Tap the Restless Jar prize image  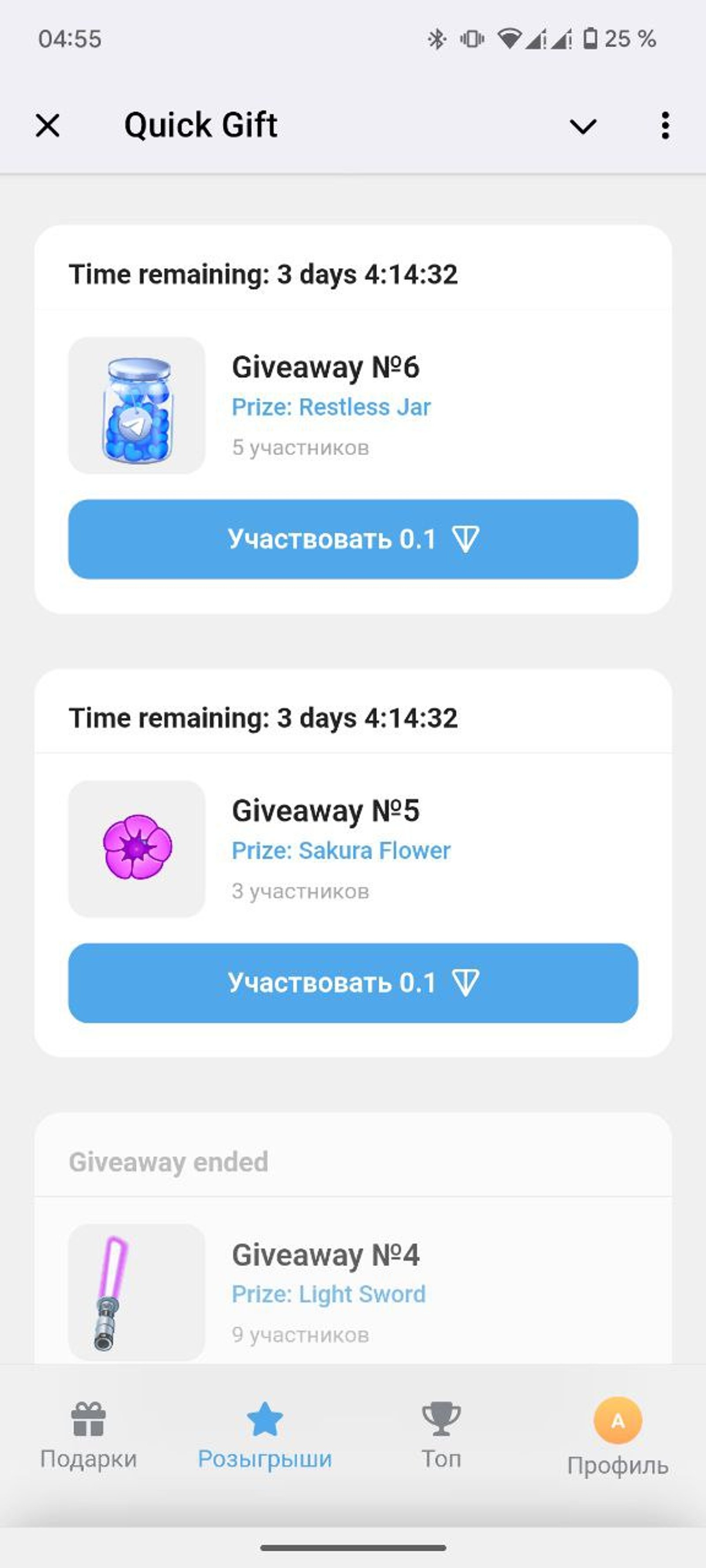(137, 407)
